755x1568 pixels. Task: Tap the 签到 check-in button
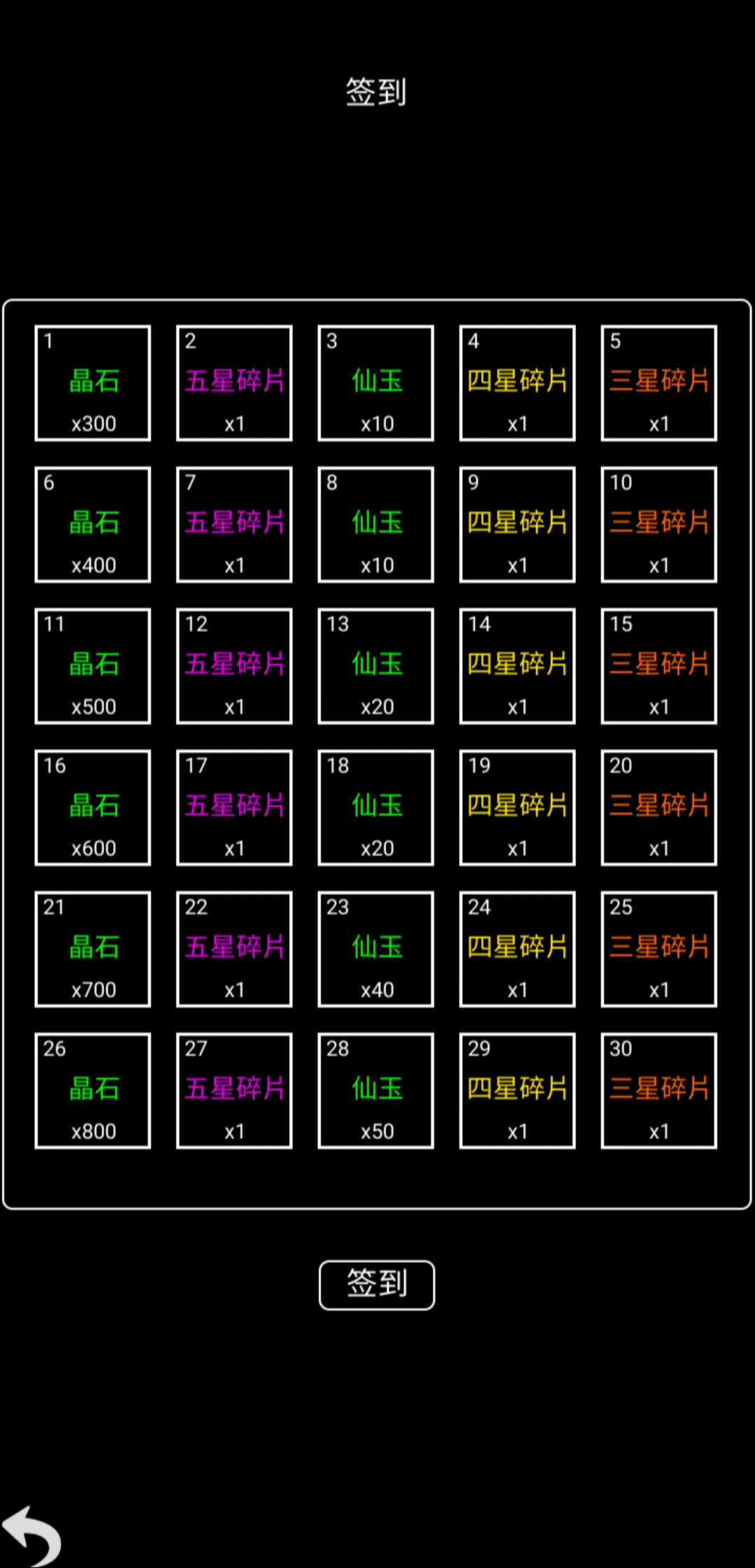pyautogui.click(x=377, y=1284)
